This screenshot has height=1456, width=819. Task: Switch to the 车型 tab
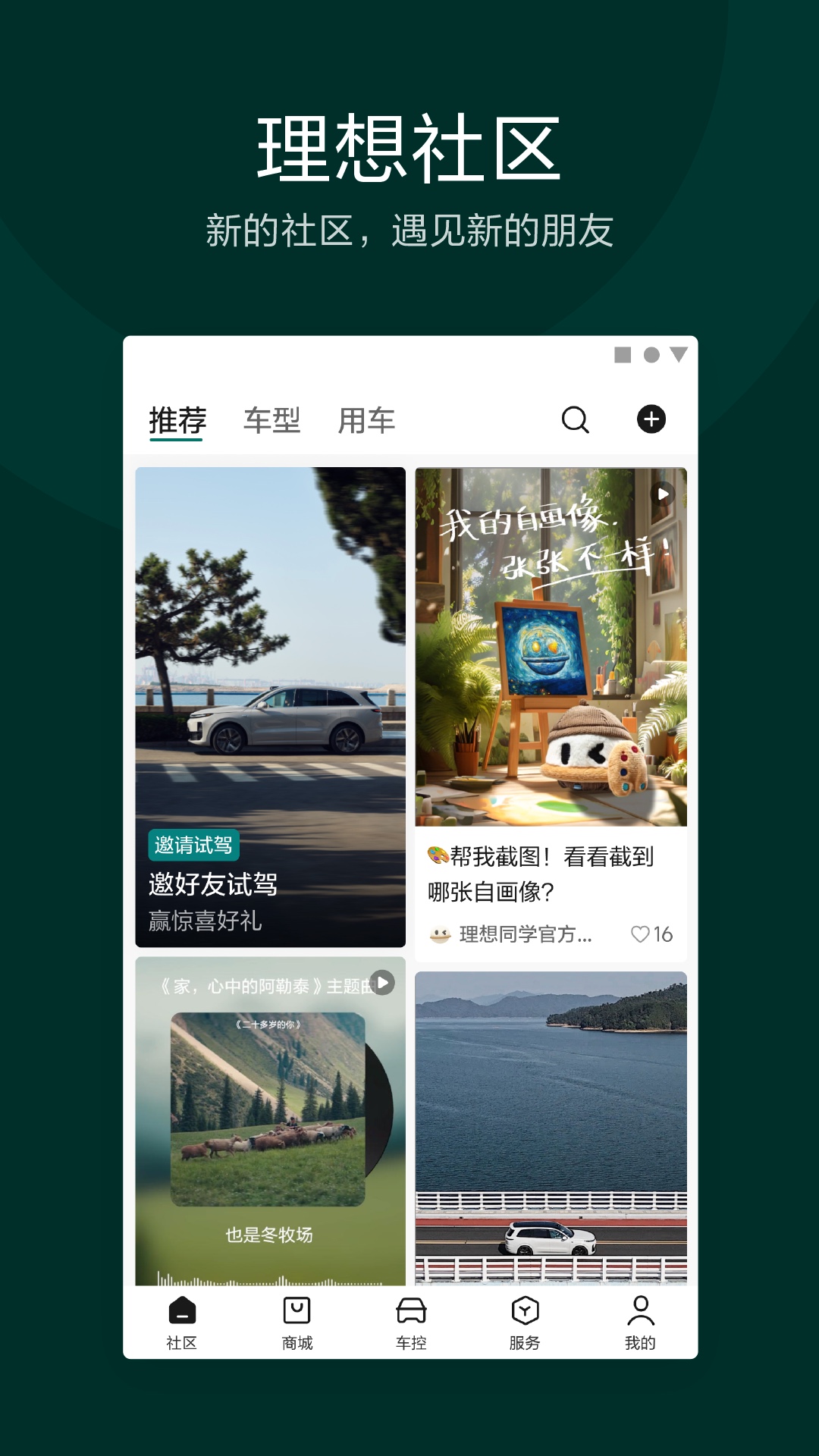coord(273,420)
